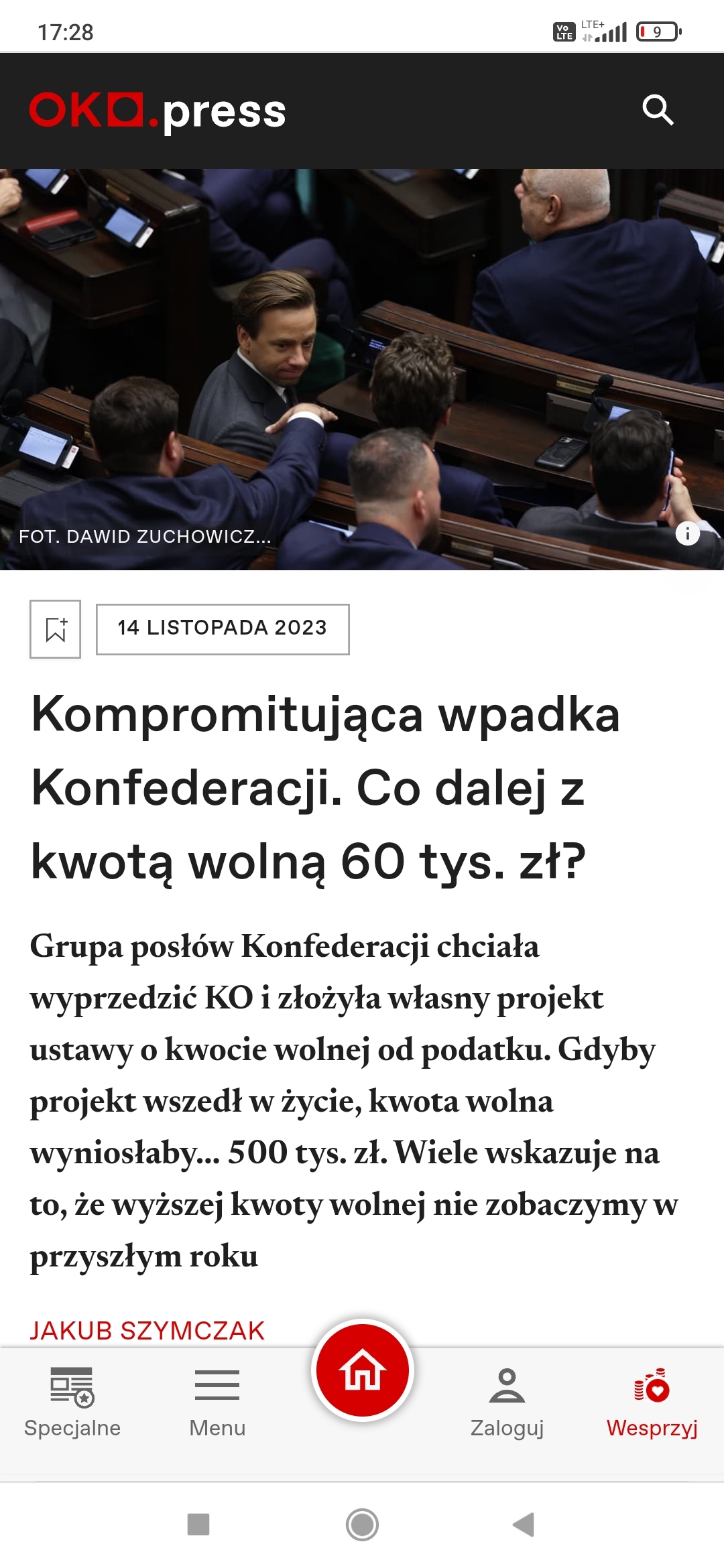Open the Wesprzyj support tab
This screenshot has width=724, height=1568.
coord(652,1402)
